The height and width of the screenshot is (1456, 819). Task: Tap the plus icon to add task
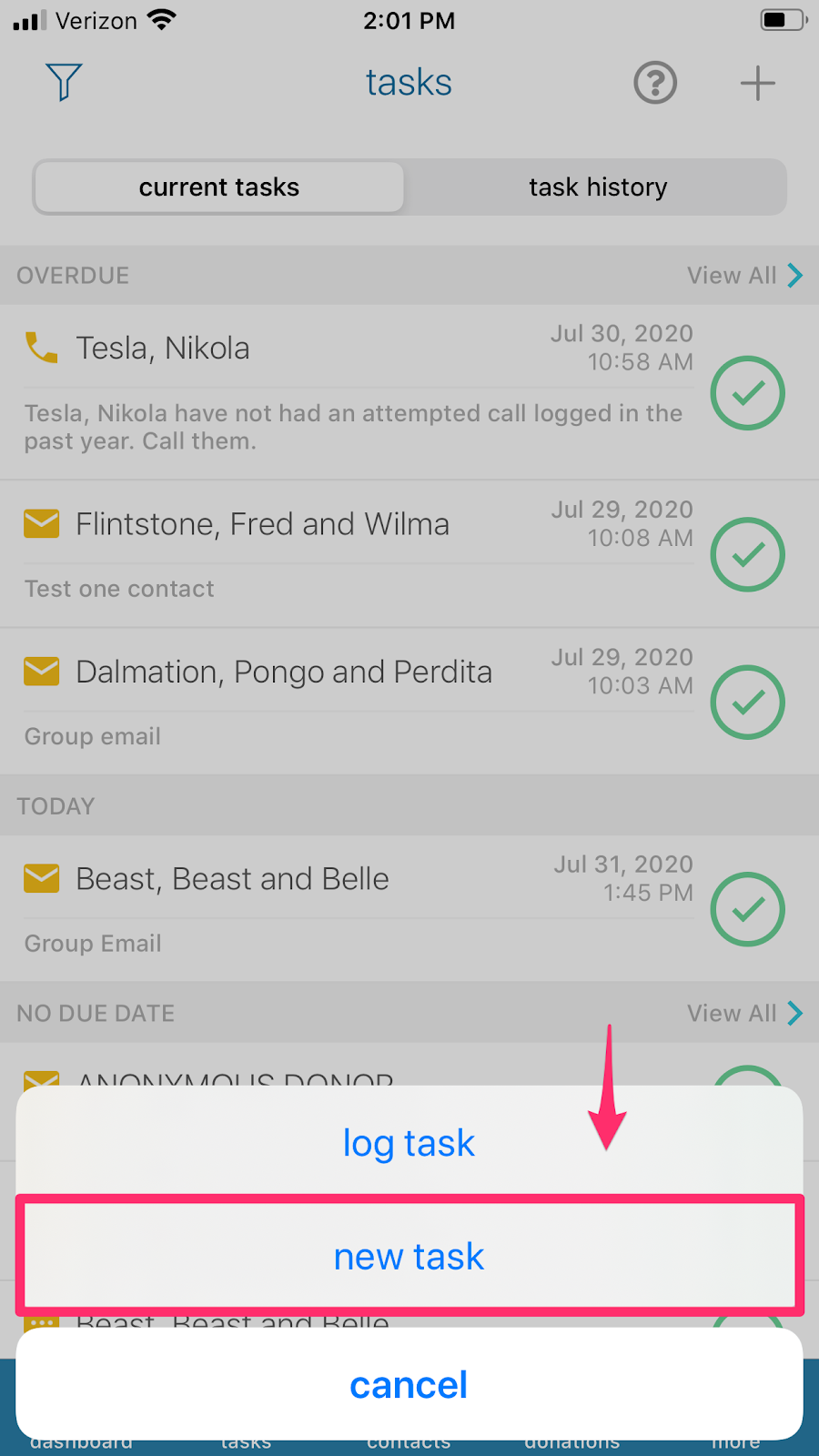[x=757, y=84]
